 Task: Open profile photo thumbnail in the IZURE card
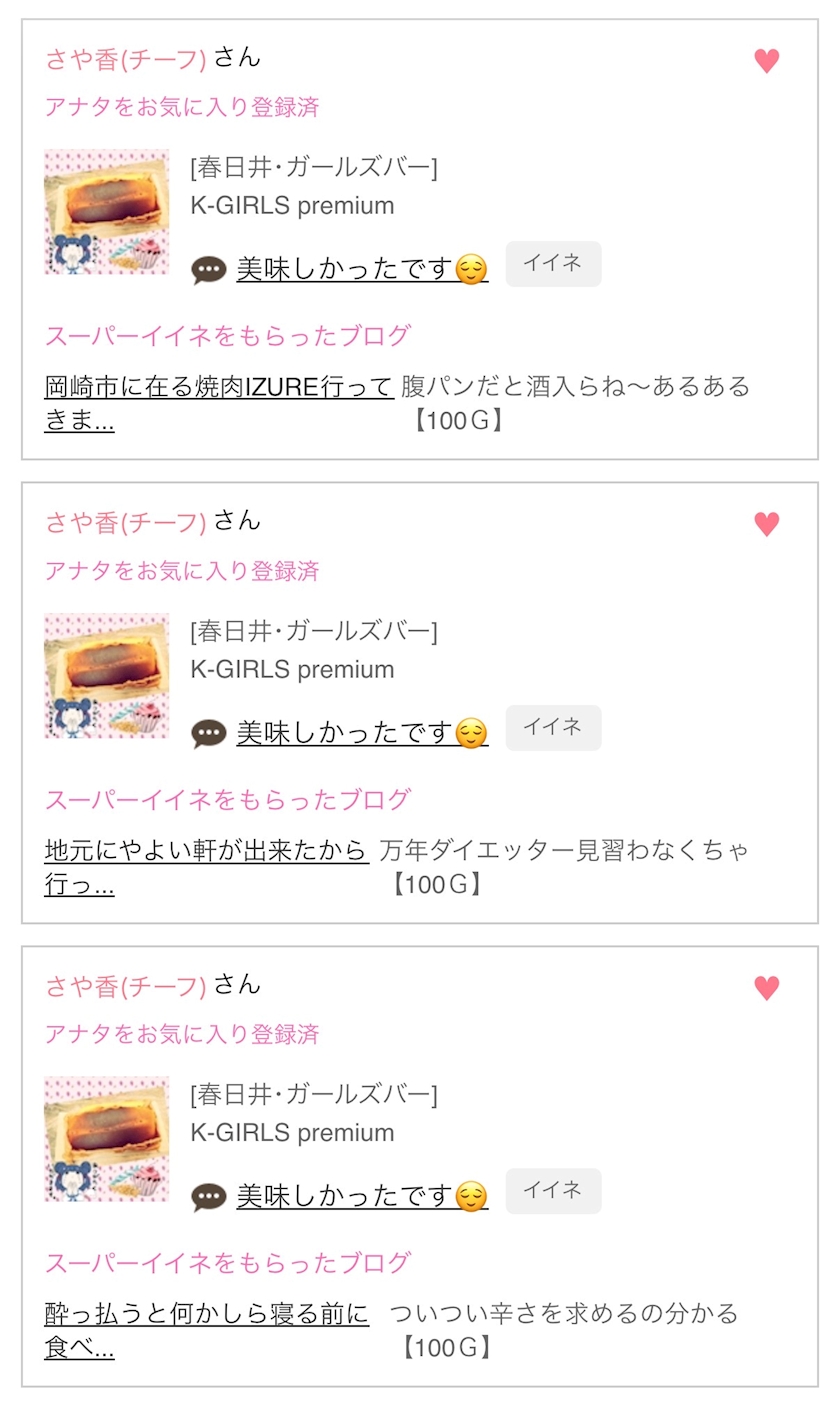click(107, 212)
